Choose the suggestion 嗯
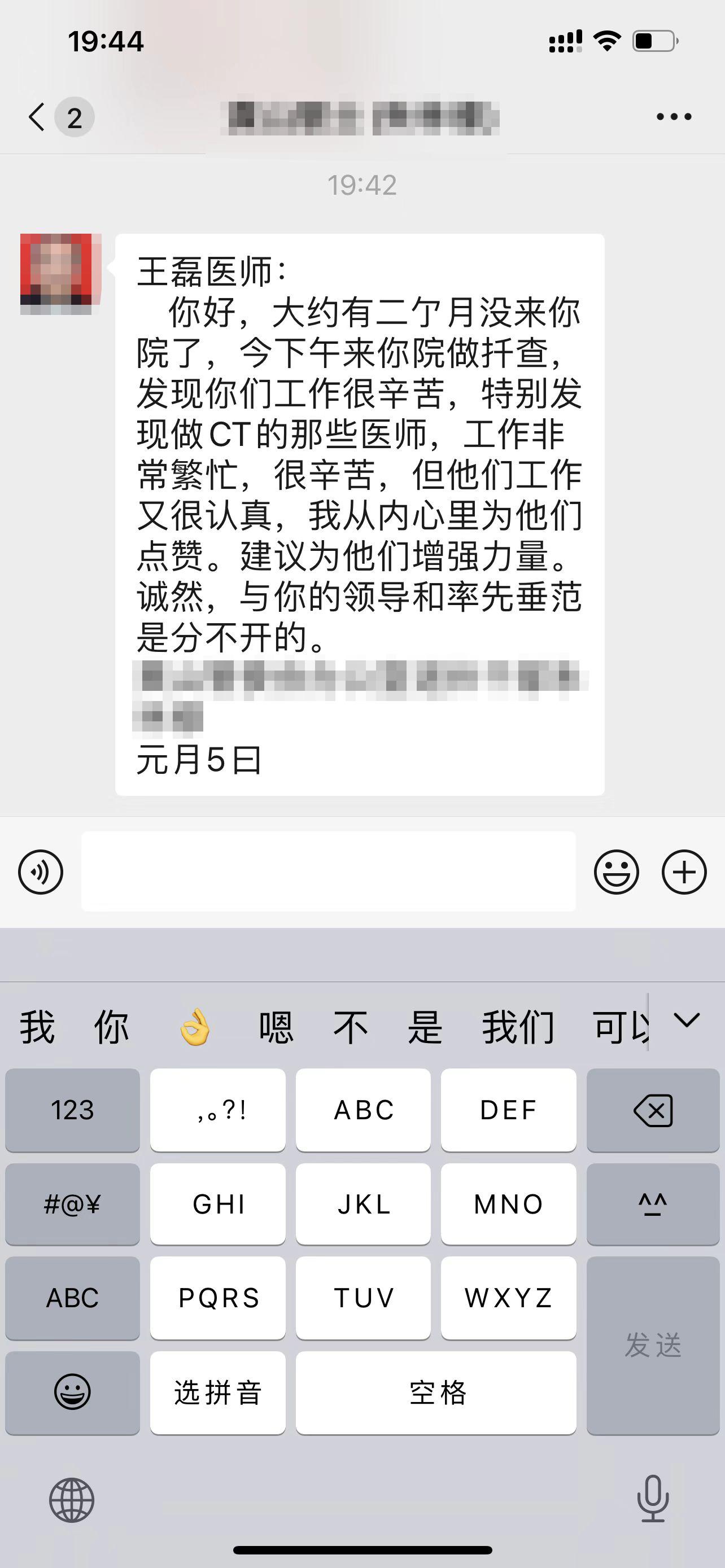The image size is (725, 1568). pyautogui.click(x=276, y=1027)
